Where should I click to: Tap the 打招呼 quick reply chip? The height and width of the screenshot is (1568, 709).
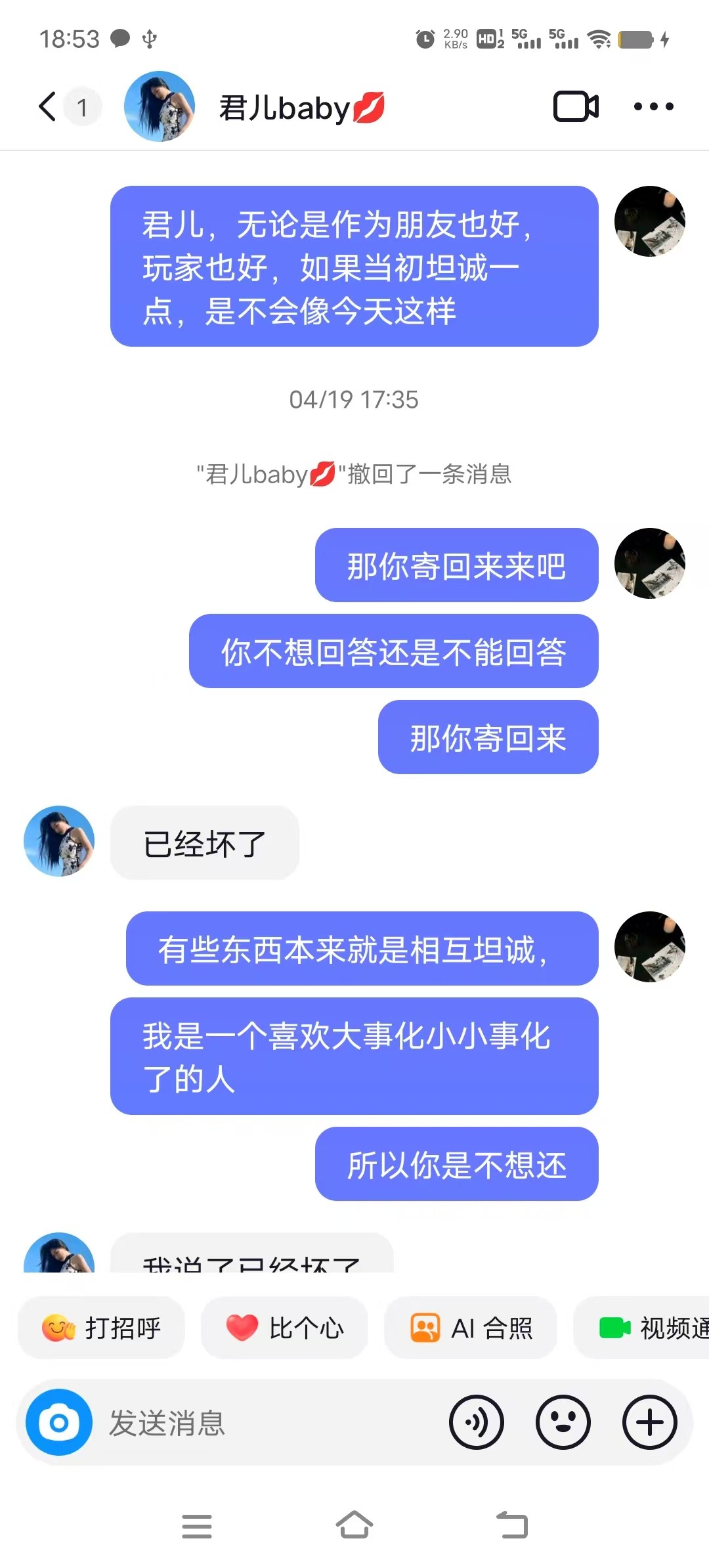coord(102,1328)
